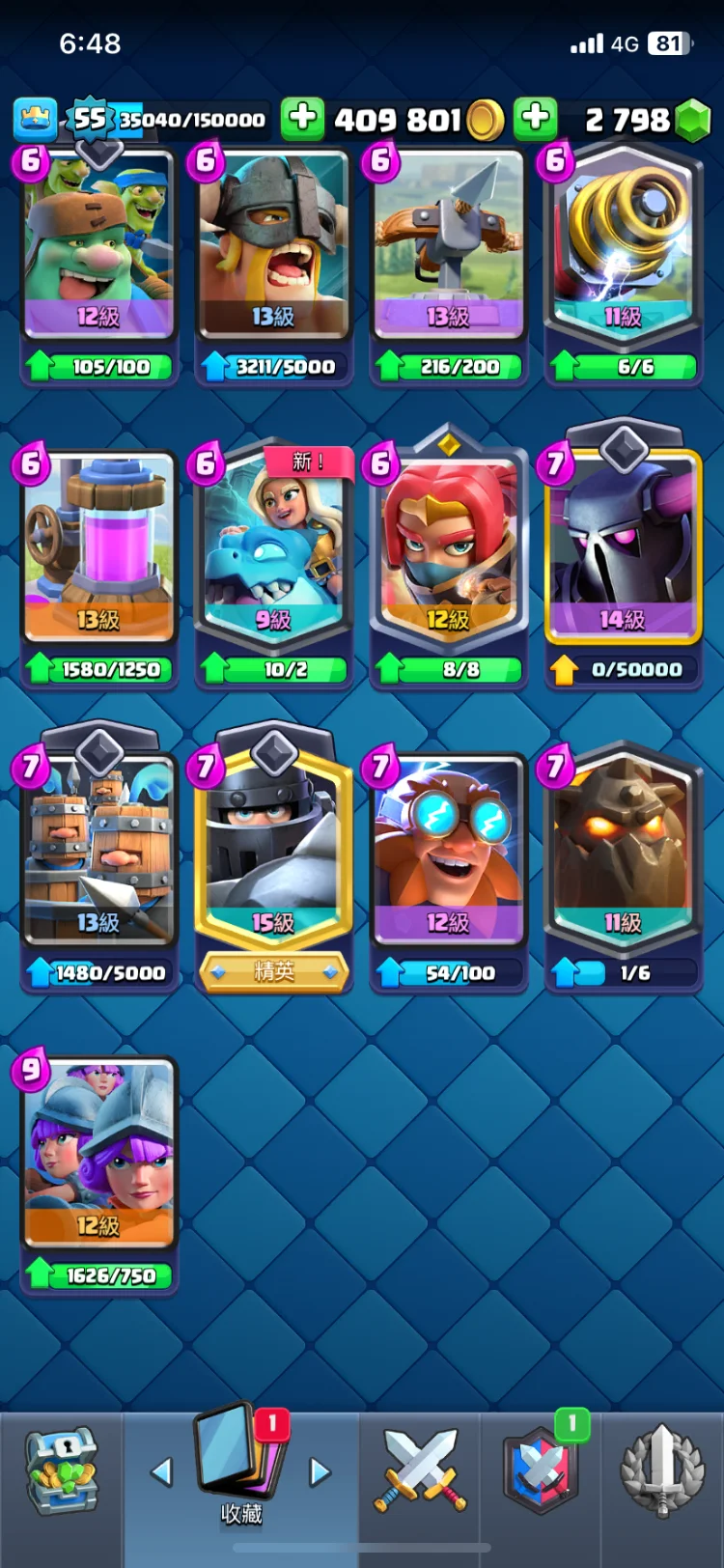Switch to the shop chest tab
This screenshot has height=1568, width=724.
[x=62, y=1472]
